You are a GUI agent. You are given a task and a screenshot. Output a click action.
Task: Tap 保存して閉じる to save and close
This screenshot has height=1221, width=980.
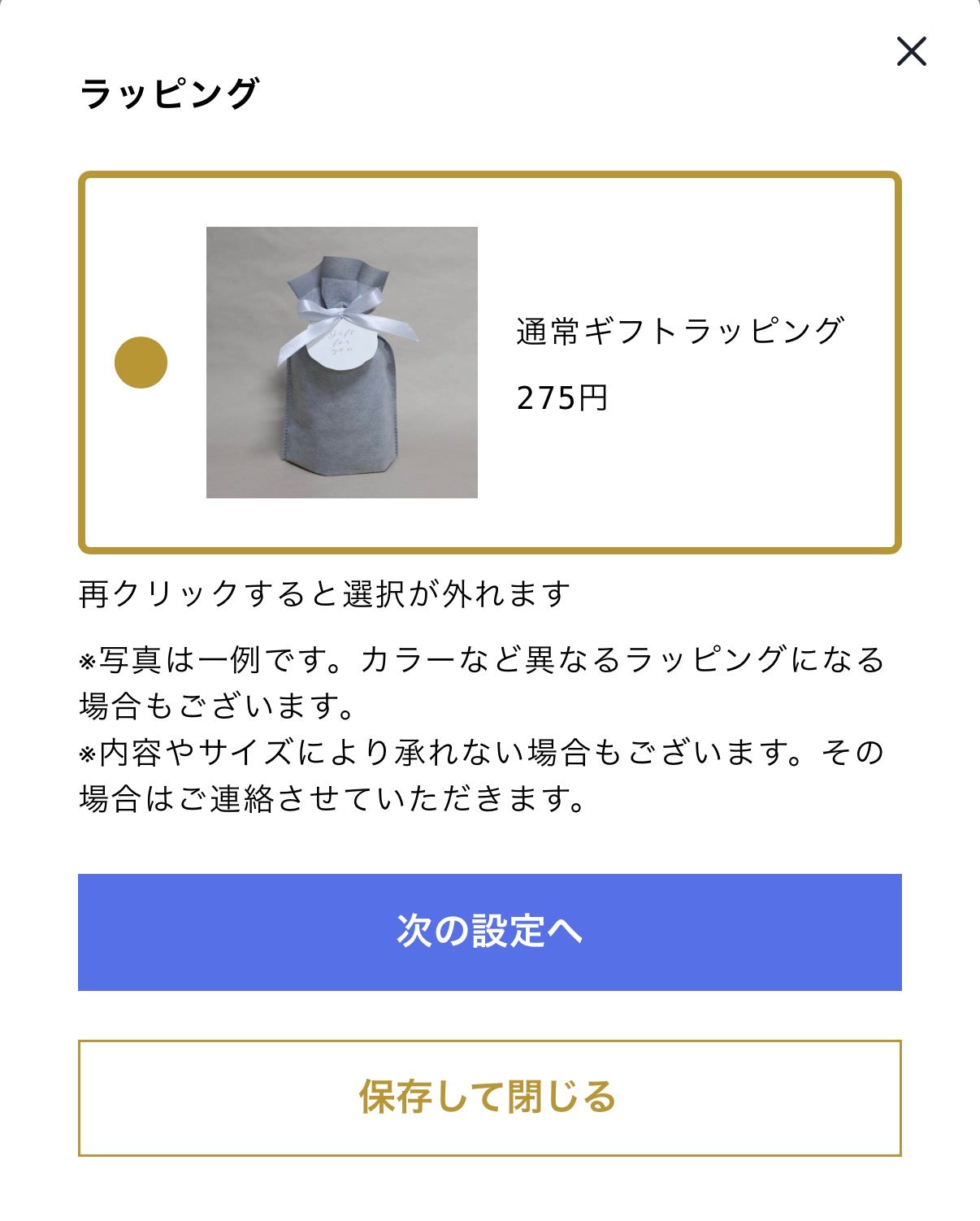pyautogui.click(x=489, y=1097)
